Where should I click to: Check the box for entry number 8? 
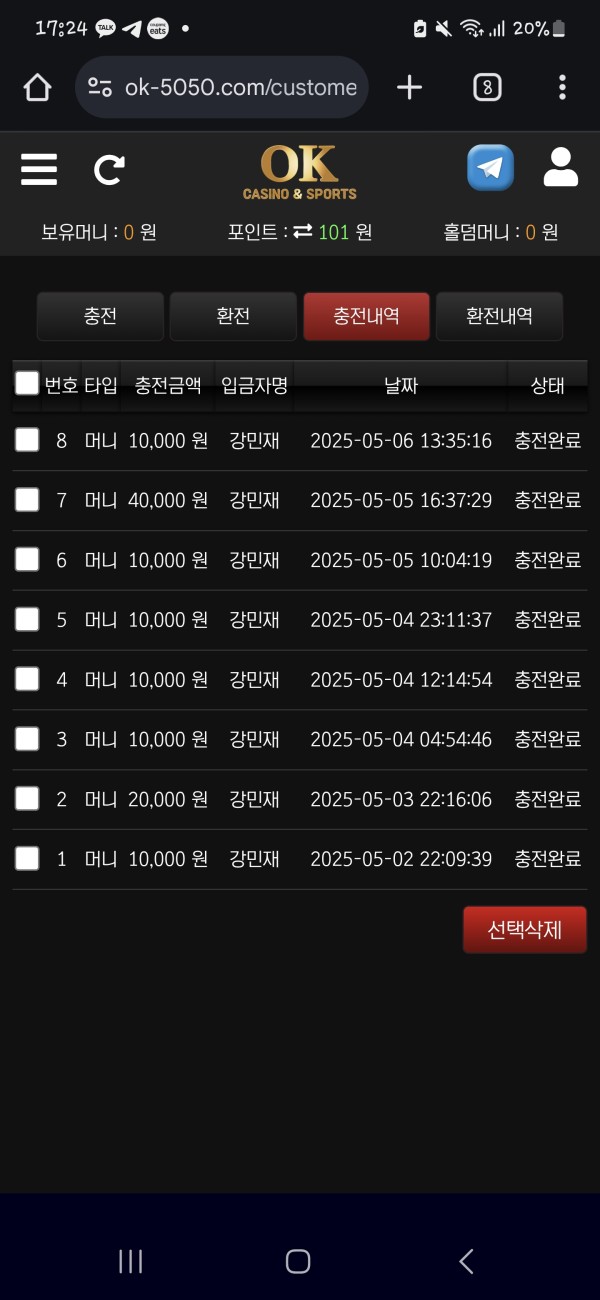(x=27, y=440)
